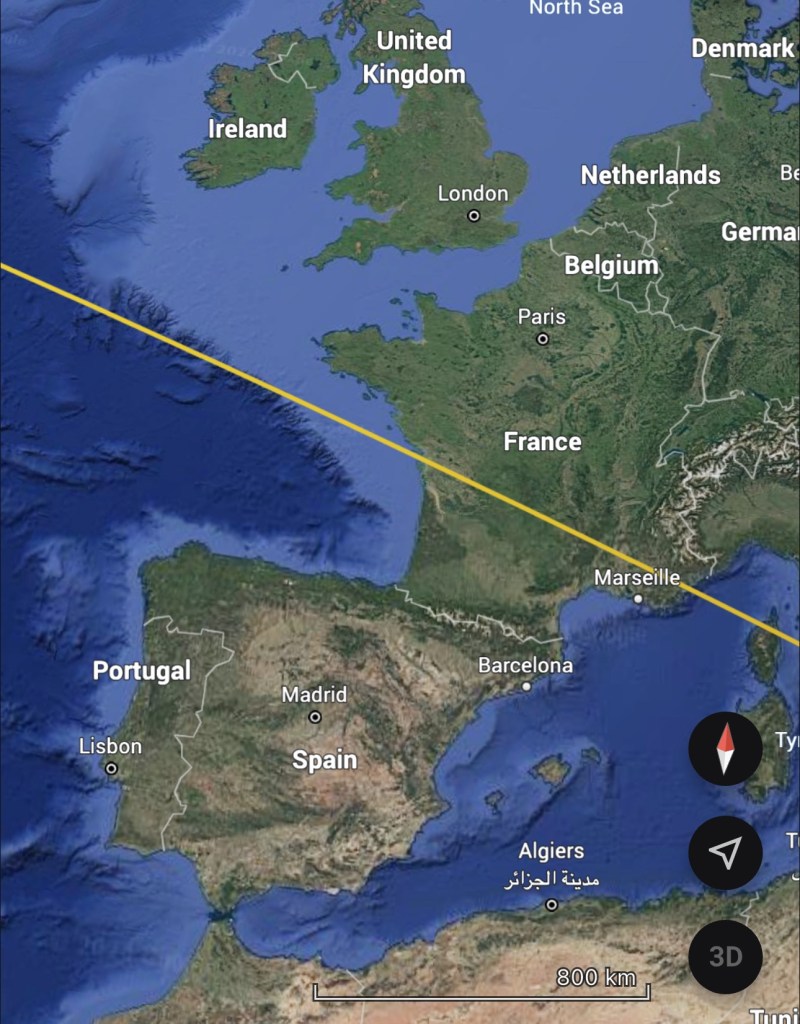Switch to 3D view
This screenshot has height=1024, width=800.
[x=725, y=956]
